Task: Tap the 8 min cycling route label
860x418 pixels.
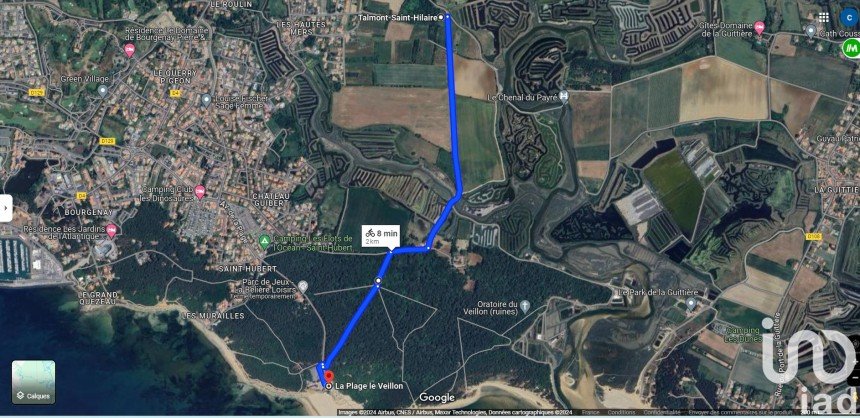Action: (380, 236)
